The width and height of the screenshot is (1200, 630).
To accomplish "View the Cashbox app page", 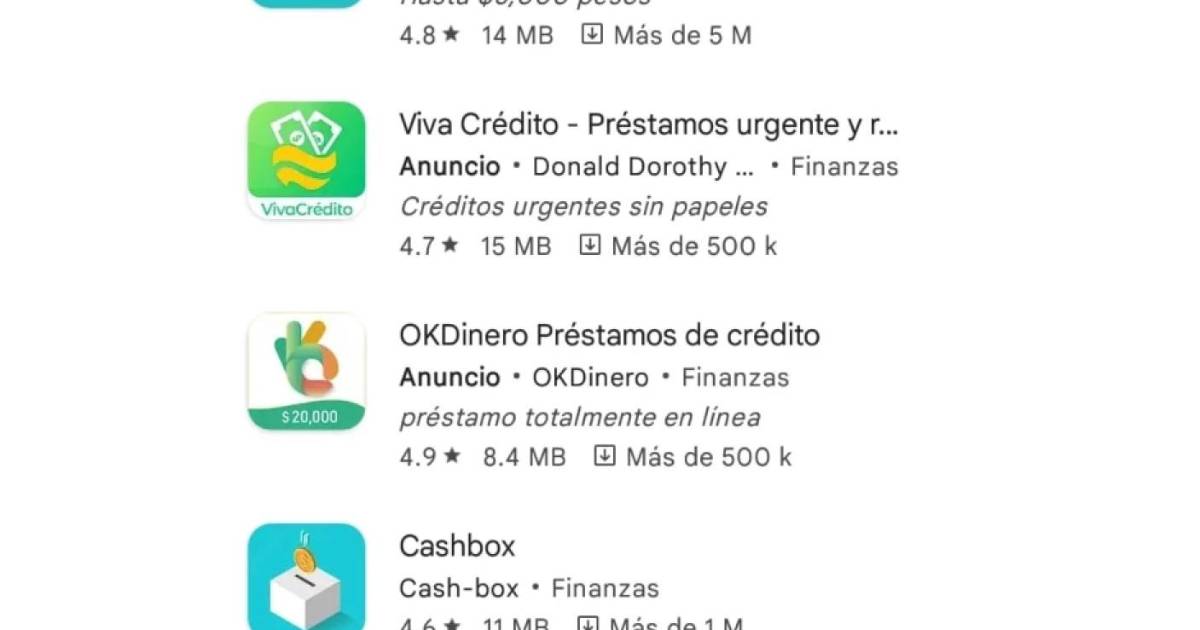I will (x=457, y=547).
